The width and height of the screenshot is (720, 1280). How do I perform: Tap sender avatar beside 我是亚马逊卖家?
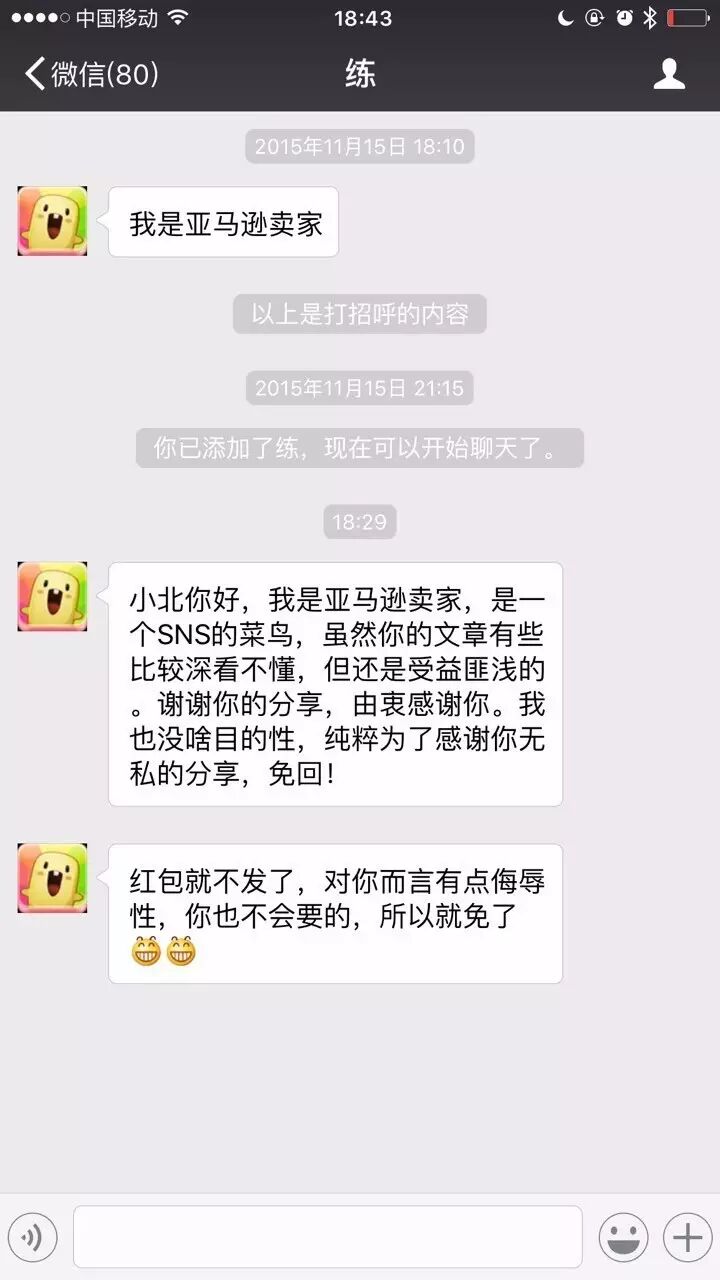coord(52,221)
